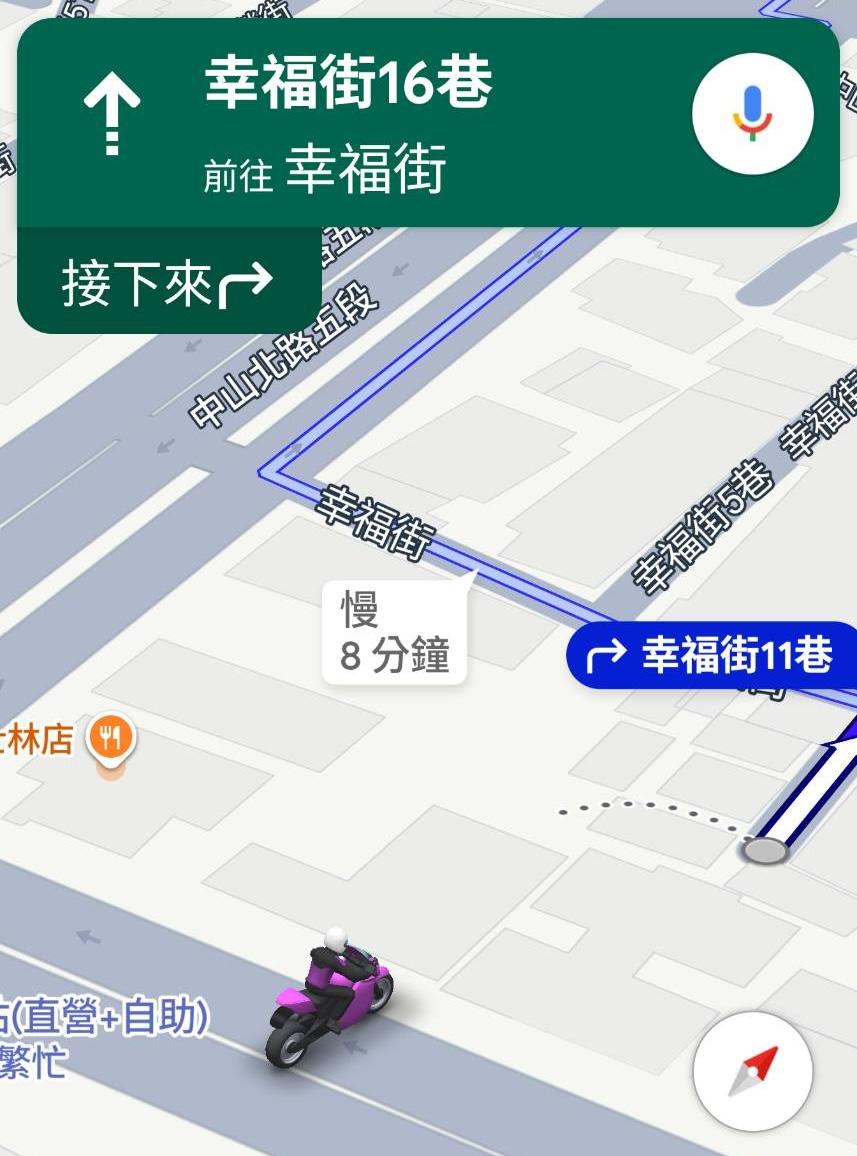This screenshot has width=857, height=1156.
Task: Open the 士林店 restaurant pin
Action: pos(110,741)
